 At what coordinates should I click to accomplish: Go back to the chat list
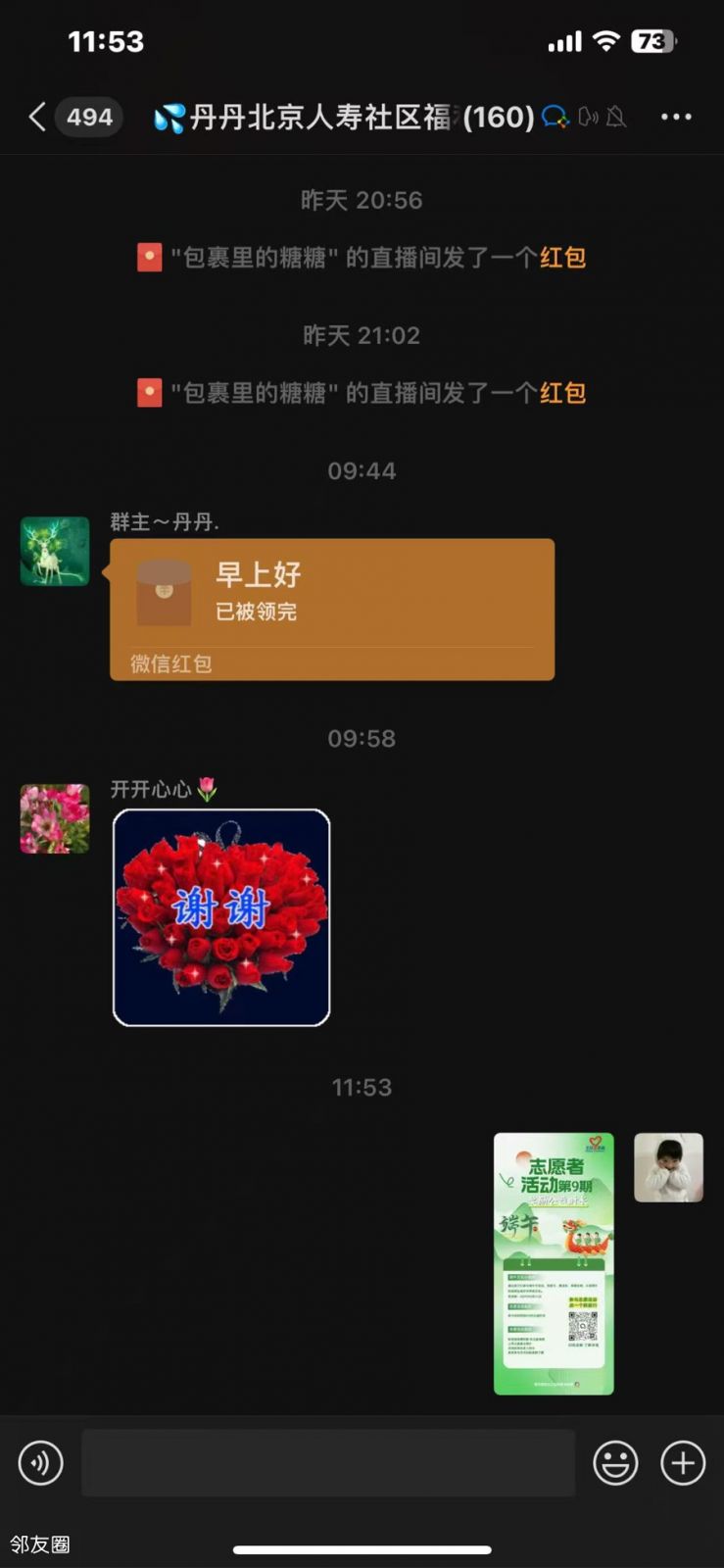coord(37,118)
